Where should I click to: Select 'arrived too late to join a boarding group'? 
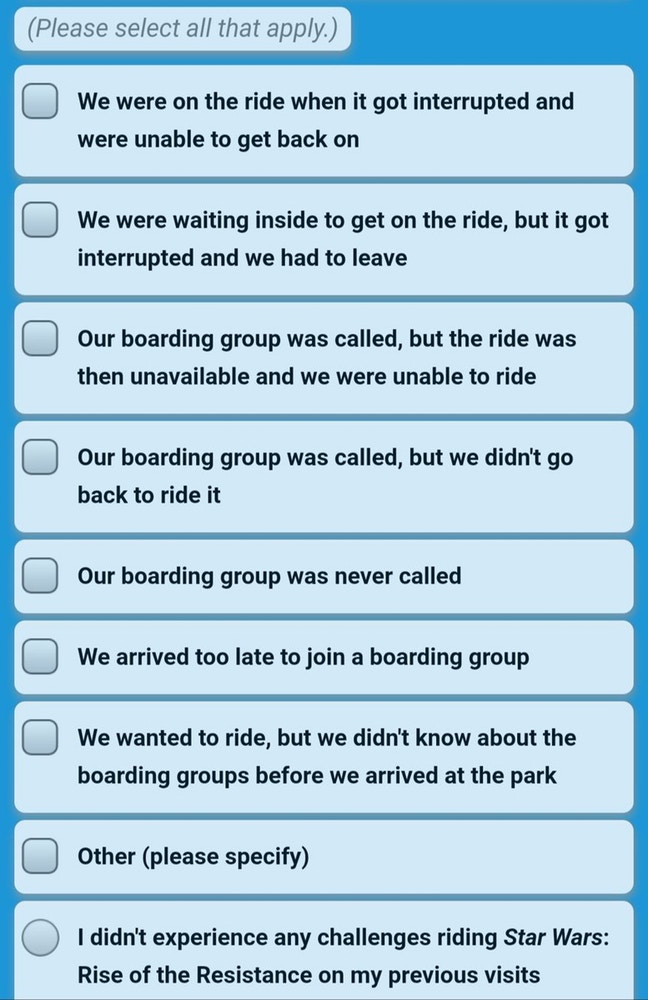[x=40, y=657]
